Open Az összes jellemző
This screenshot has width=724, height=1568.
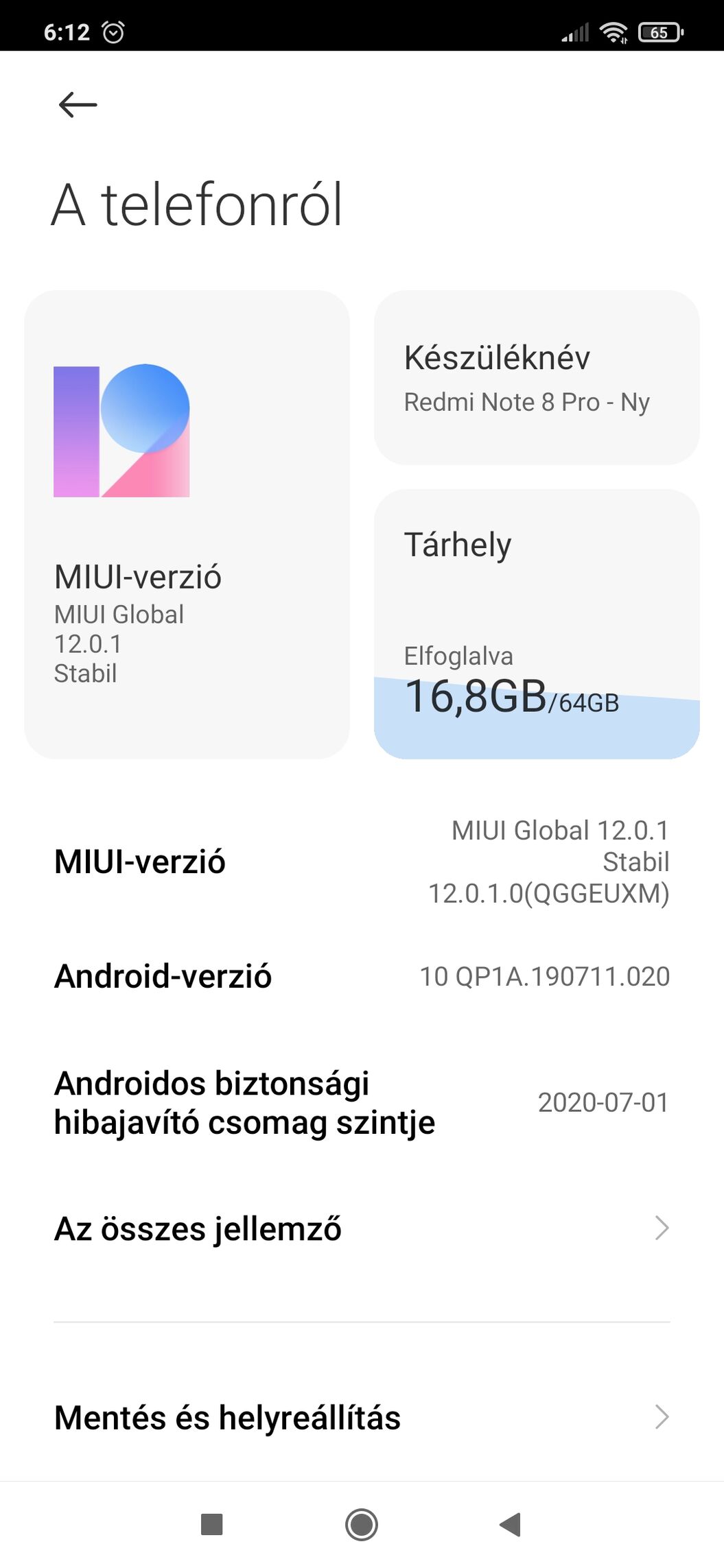click(362, 1228)
